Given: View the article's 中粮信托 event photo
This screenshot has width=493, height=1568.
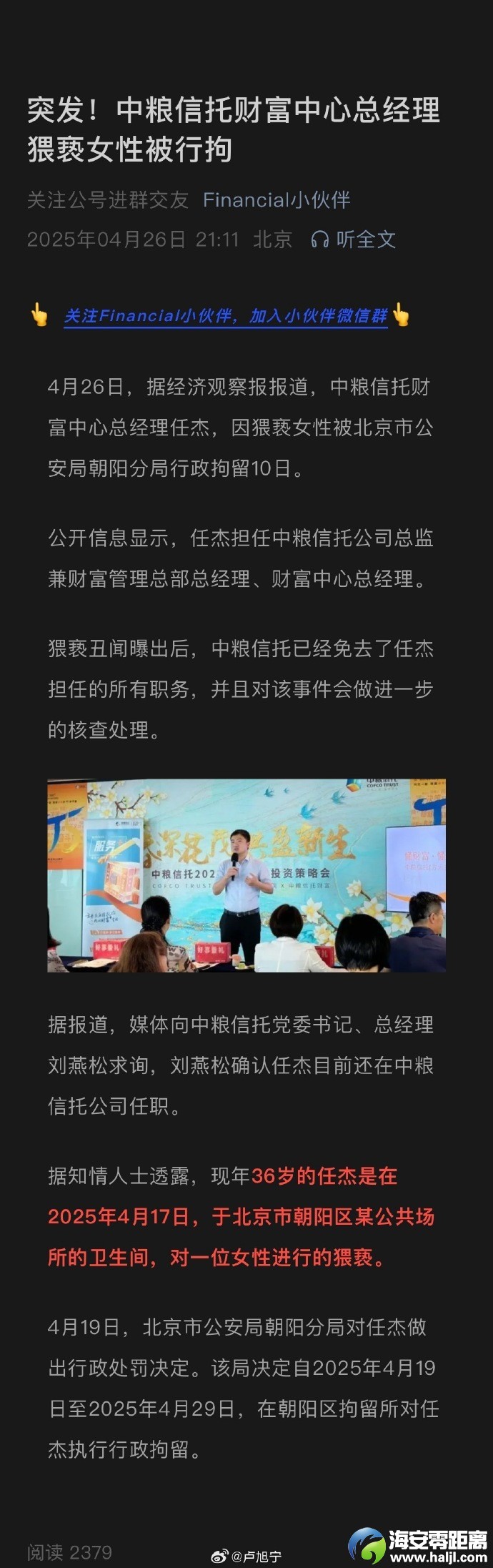Looking at the screenshot, I should pos(246,875).
